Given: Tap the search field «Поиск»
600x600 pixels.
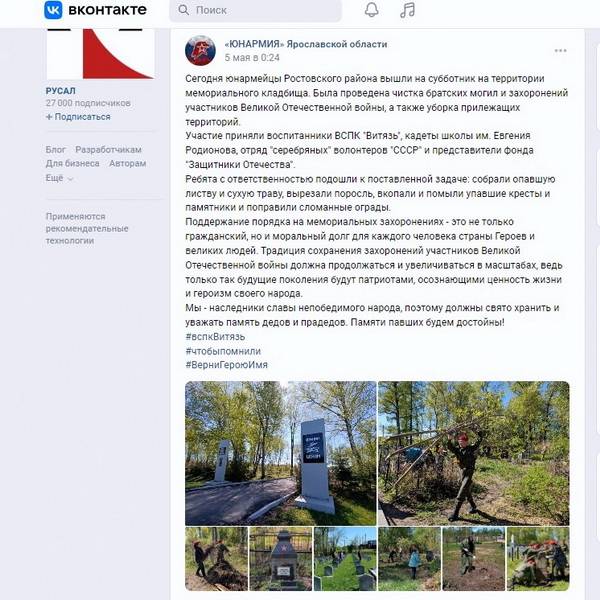Looking at the screenshot, I should [x=255, y=11].
